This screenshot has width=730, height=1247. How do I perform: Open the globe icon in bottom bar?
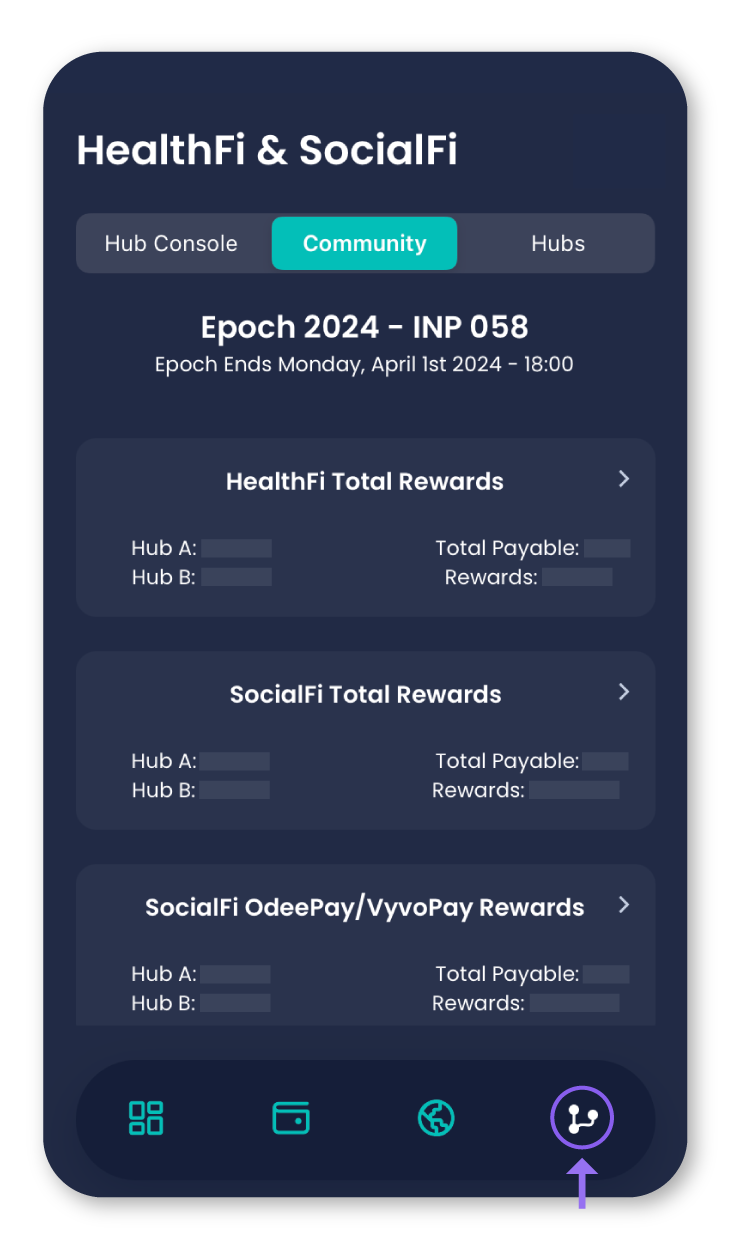[436, 1117]
